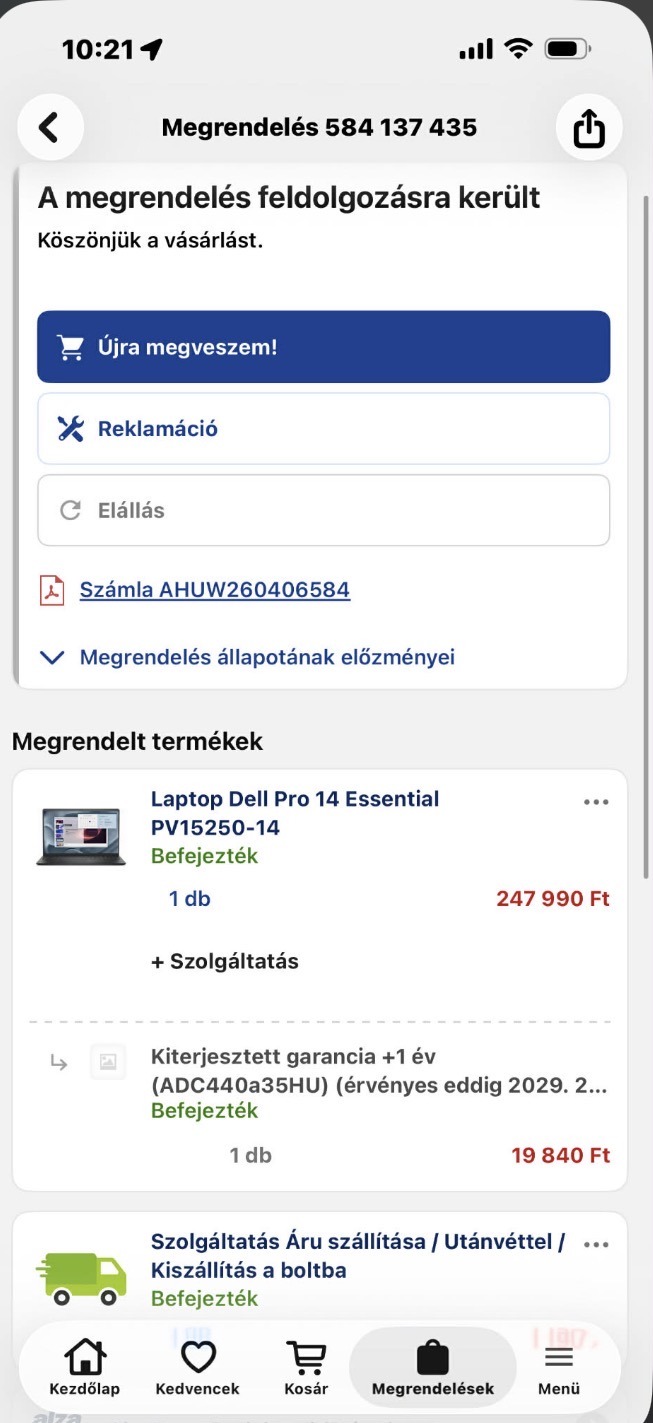Open the Reklamáció option

click(x=323, y=429)
